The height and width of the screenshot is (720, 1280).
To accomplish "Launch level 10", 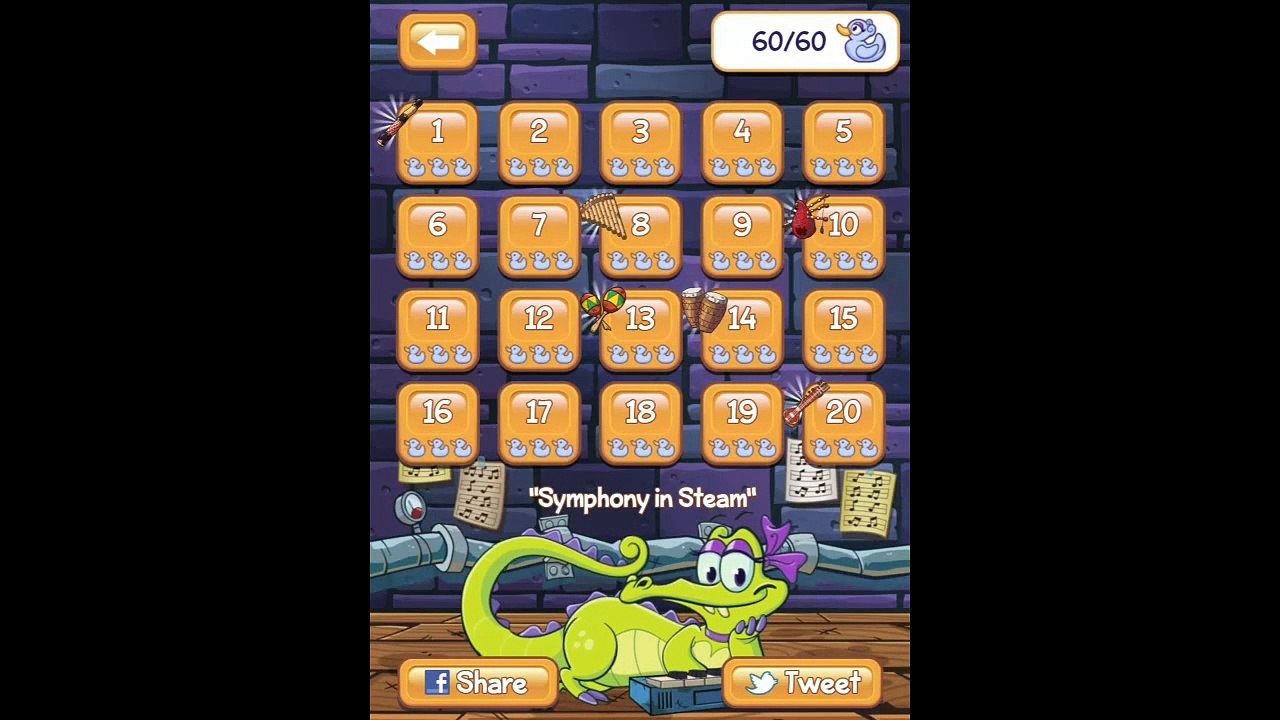I will pos(843,235).
